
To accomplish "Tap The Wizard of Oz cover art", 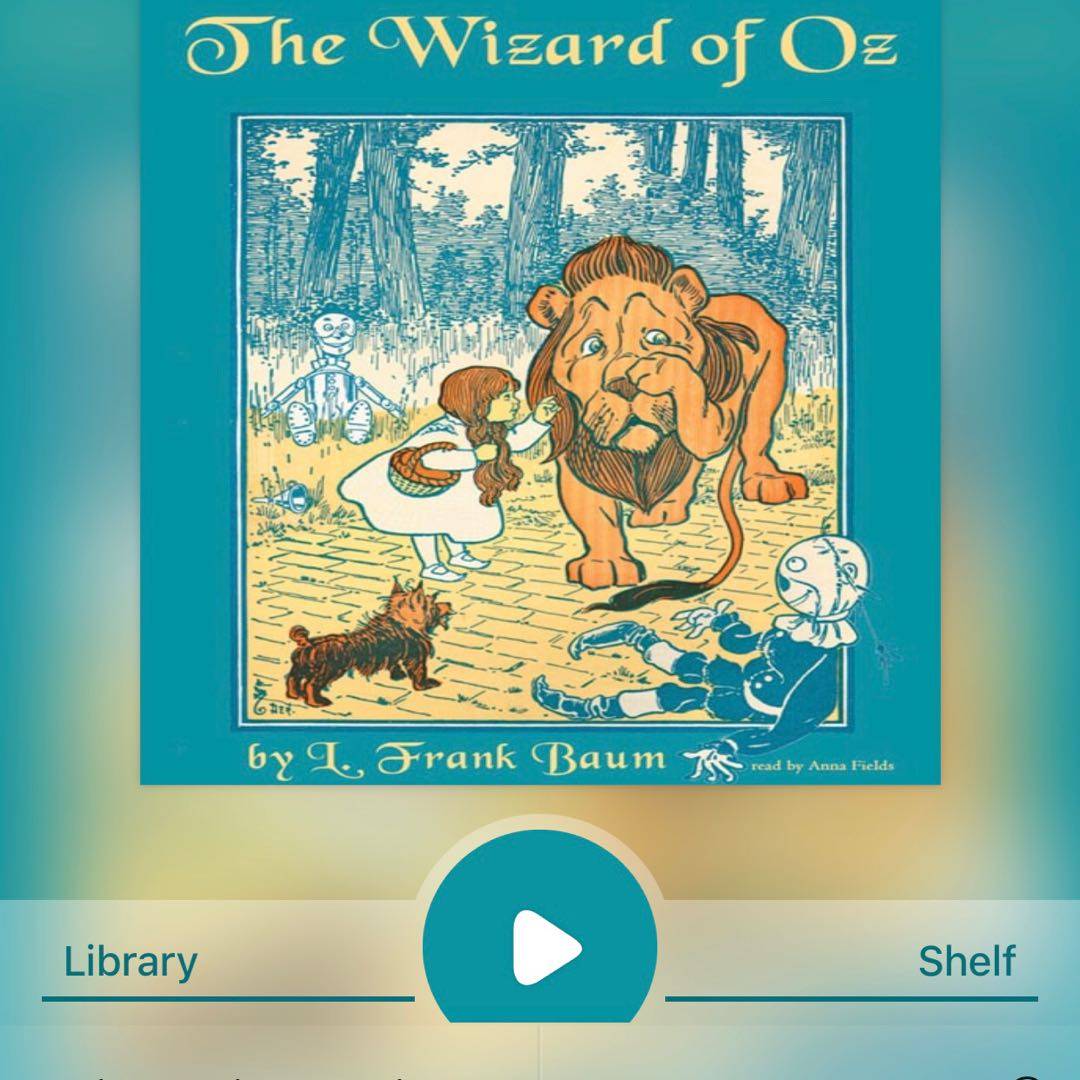I will pyautogui.click(x=540, y=400).
